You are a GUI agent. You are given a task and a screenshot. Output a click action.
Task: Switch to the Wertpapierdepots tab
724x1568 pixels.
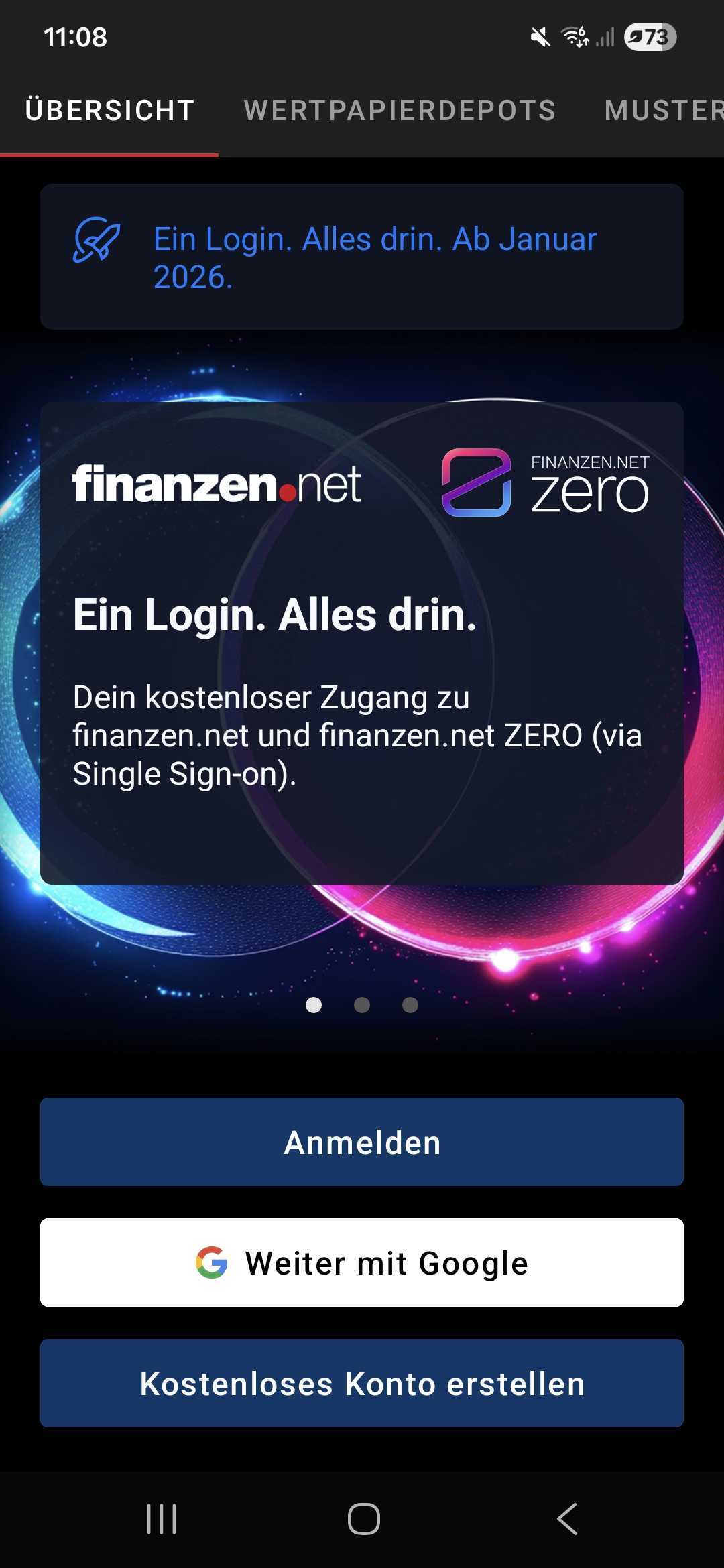[400, 111]
